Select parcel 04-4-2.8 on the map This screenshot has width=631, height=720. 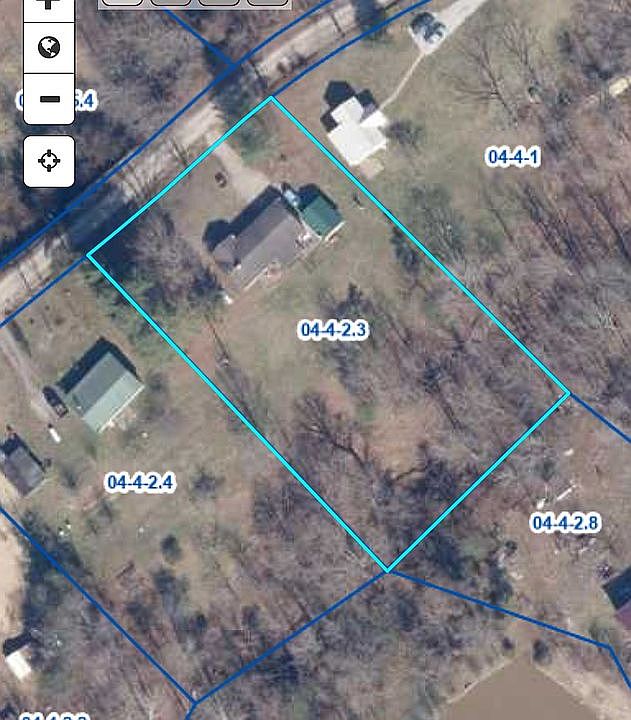565,522
